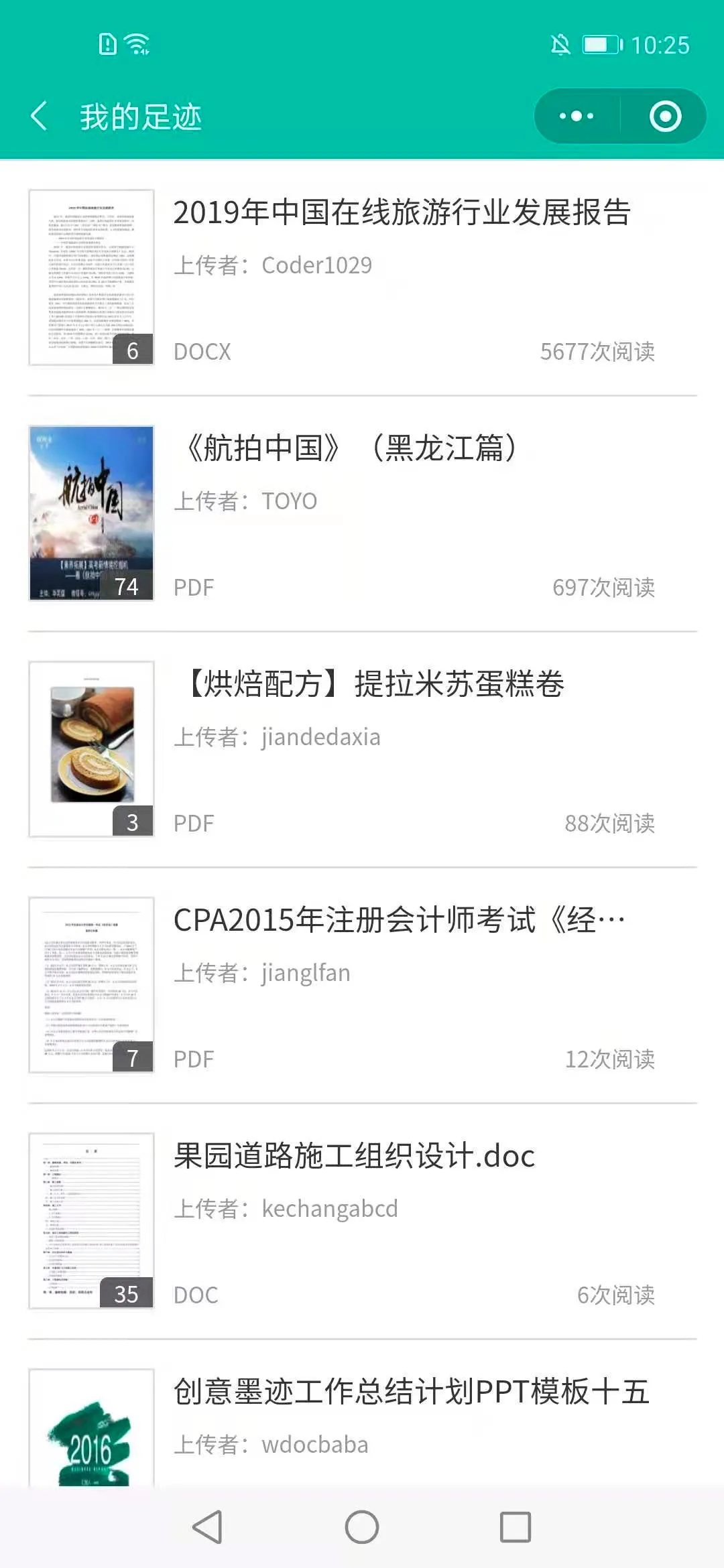Close the mini program with circle button
724x1568 pixels.
click(665, 117)
